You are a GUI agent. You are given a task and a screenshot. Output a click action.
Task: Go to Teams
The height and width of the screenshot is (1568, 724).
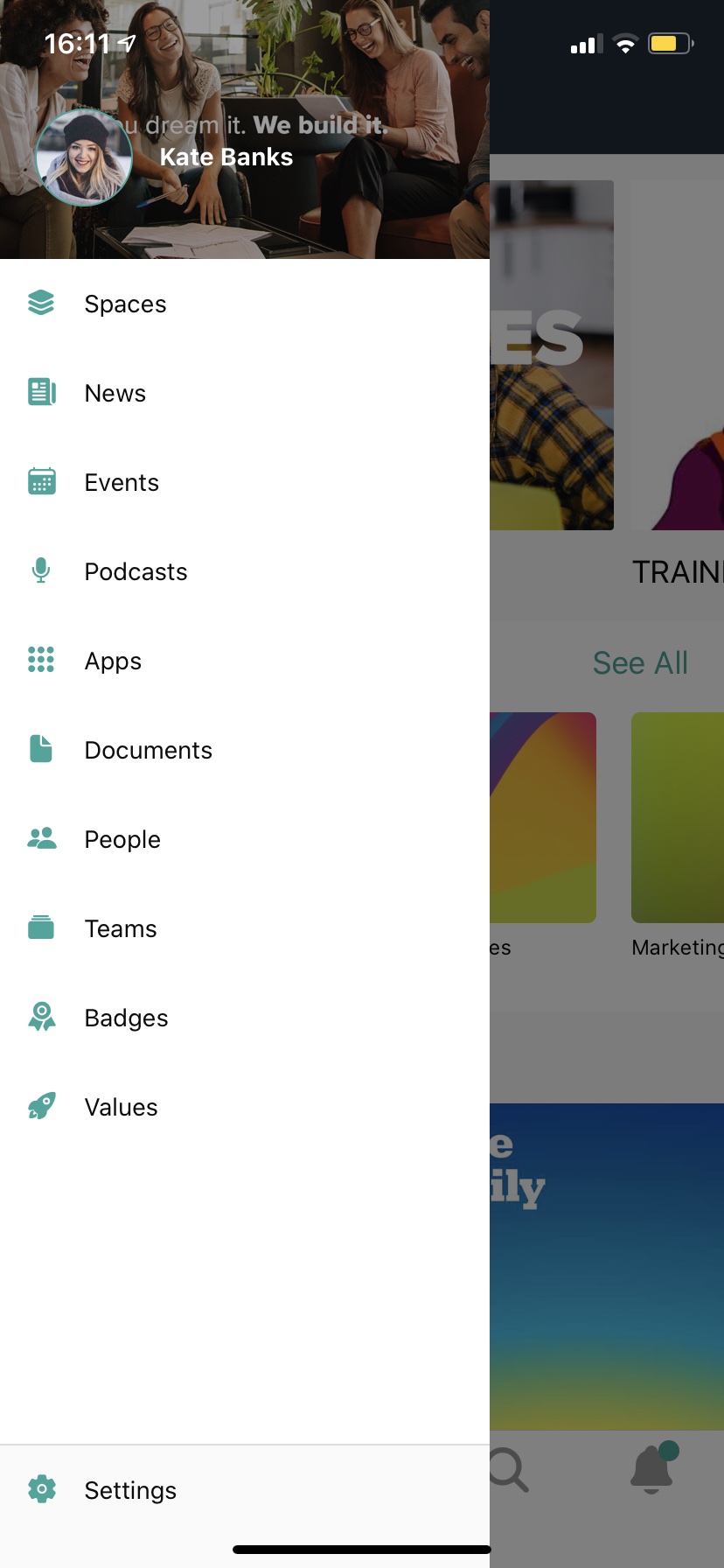pos(121,928)
